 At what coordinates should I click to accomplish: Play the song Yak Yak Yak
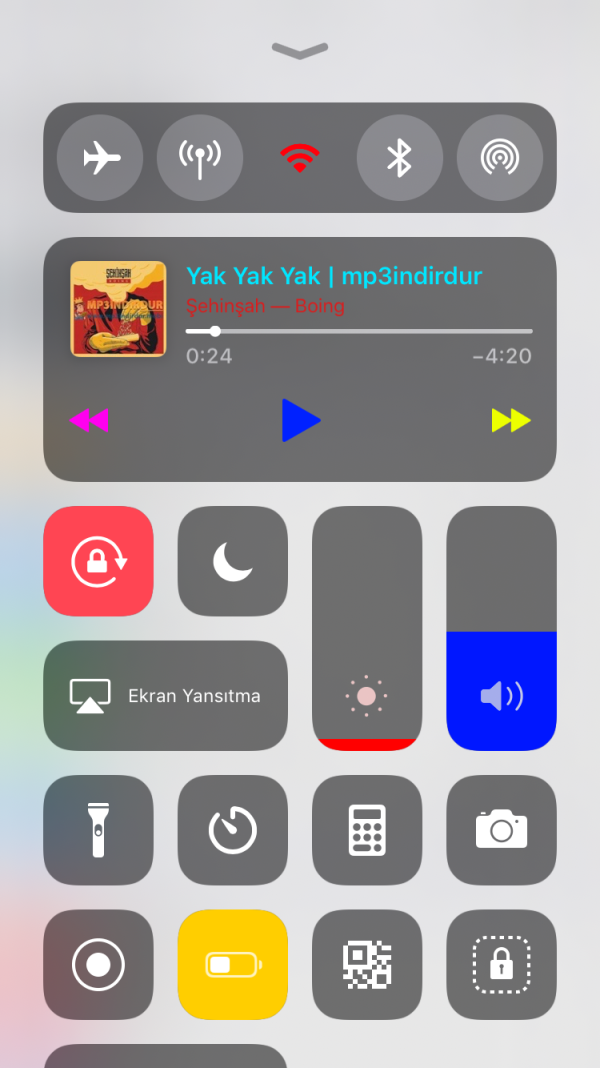300,420
